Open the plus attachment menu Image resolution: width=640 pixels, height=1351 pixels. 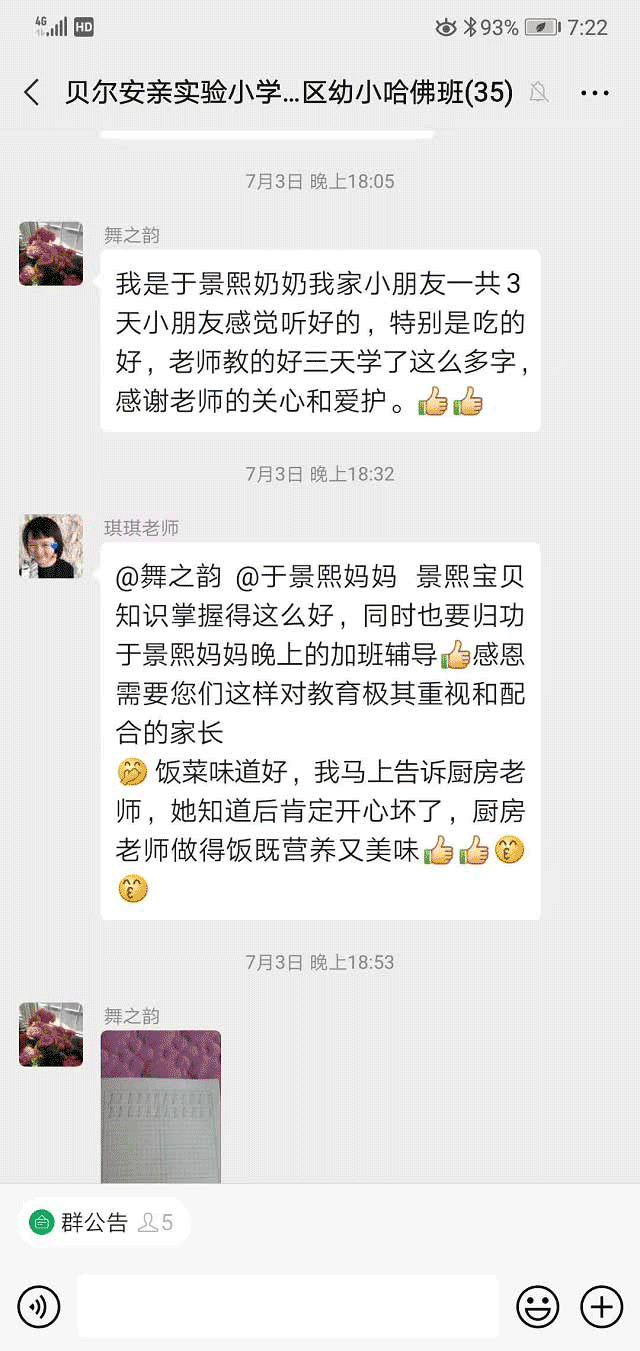pyautogui.click(x=601, y=1306)
